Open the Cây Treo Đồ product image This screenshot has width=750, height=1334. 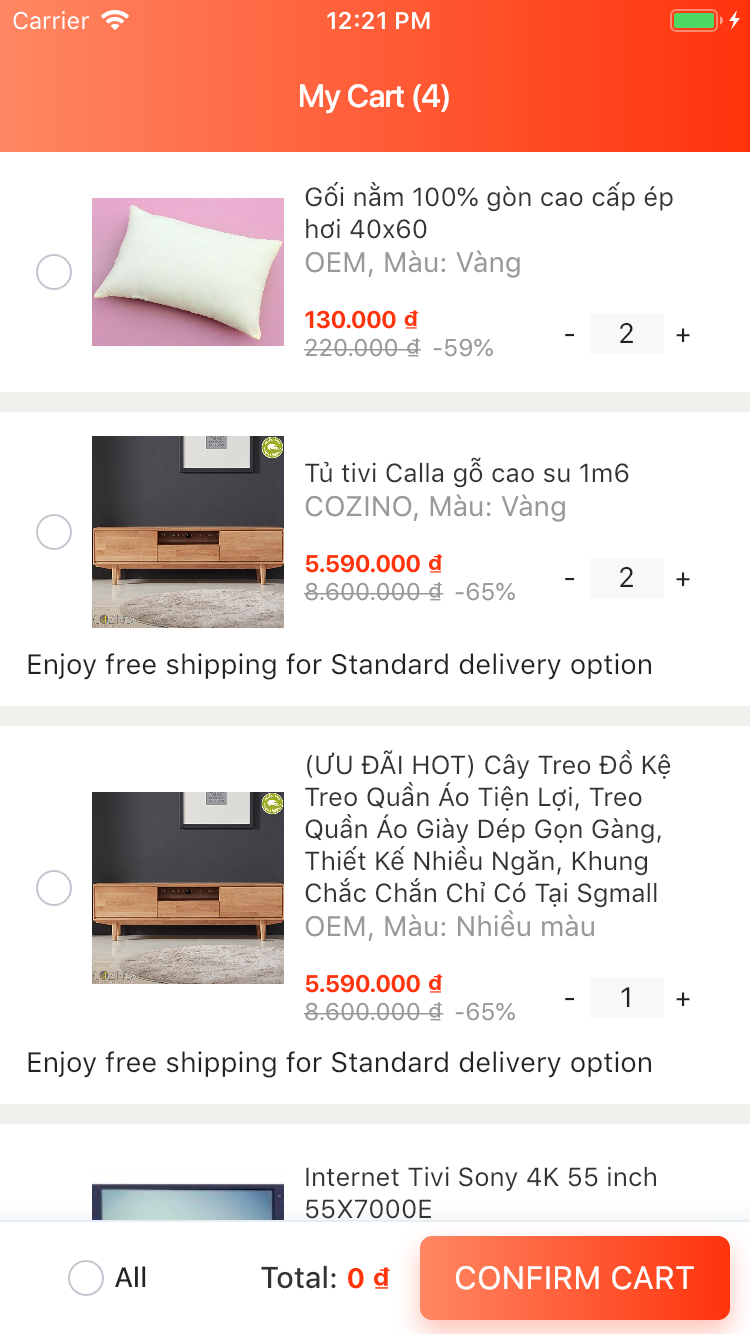click(188, 887)
